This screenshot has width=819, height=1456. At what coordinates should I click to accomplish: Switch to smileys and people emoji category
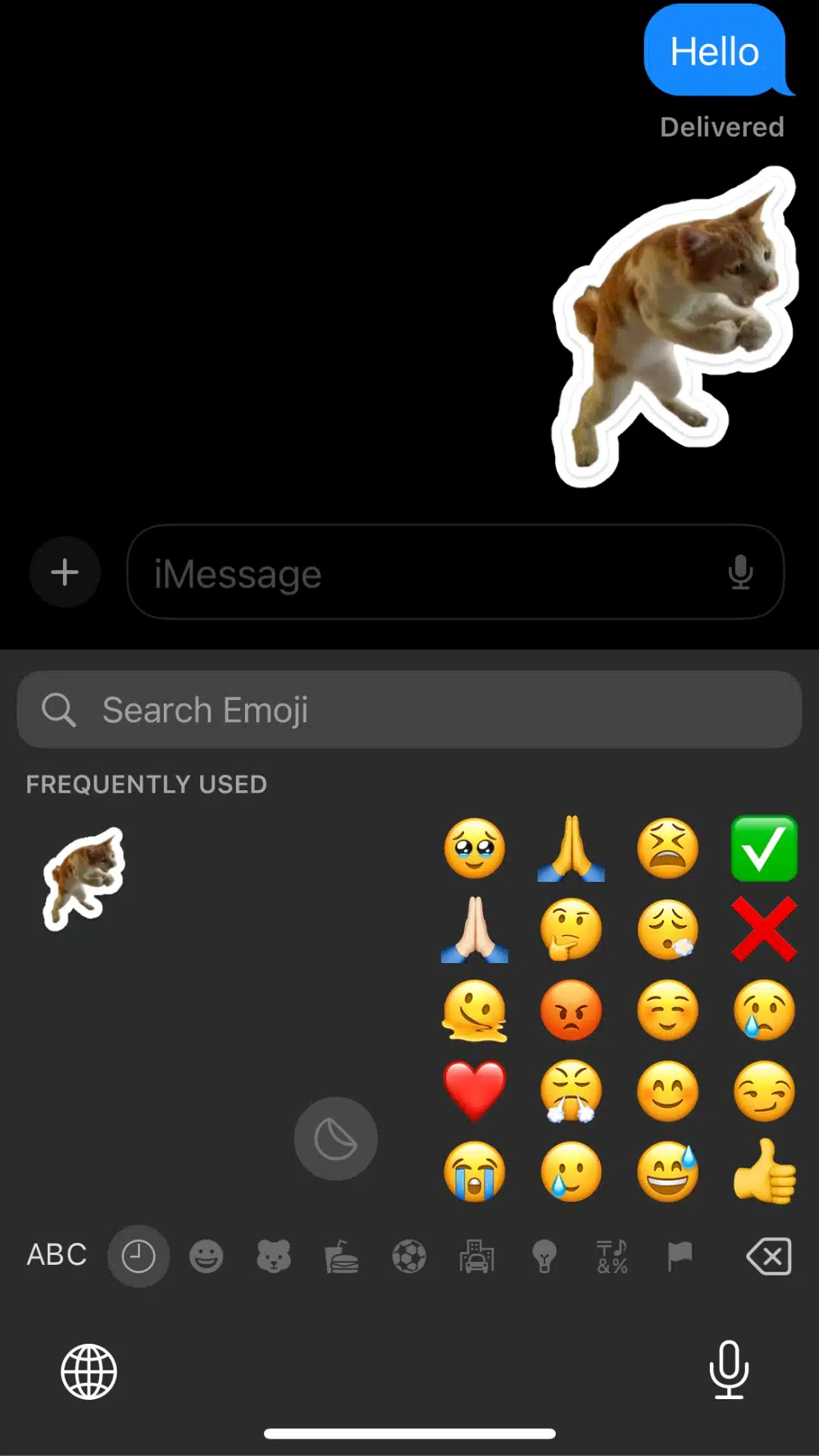tap(206, 1257)
